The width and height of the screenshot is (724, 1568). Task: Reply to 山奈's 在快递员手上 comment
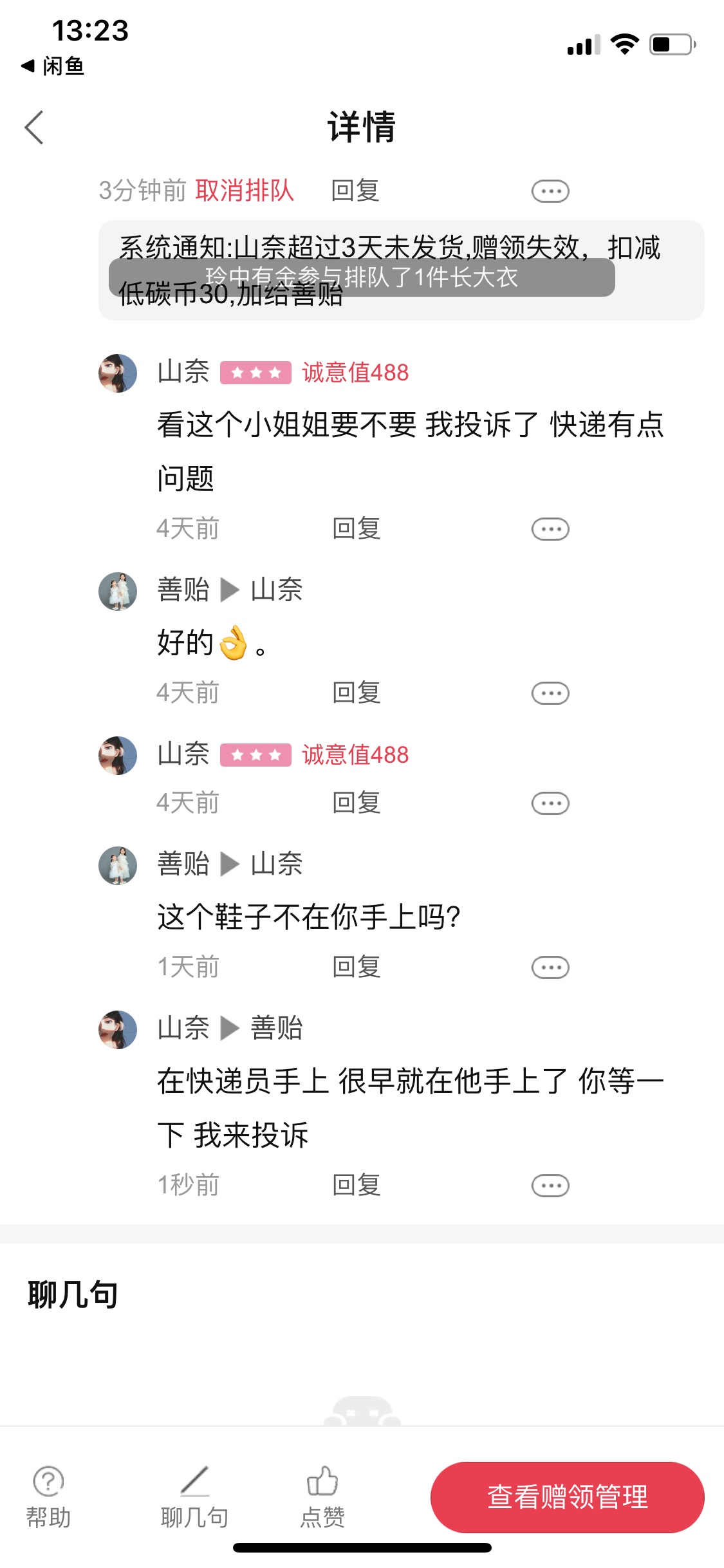pyautogui.click(x=357, y=1185)
